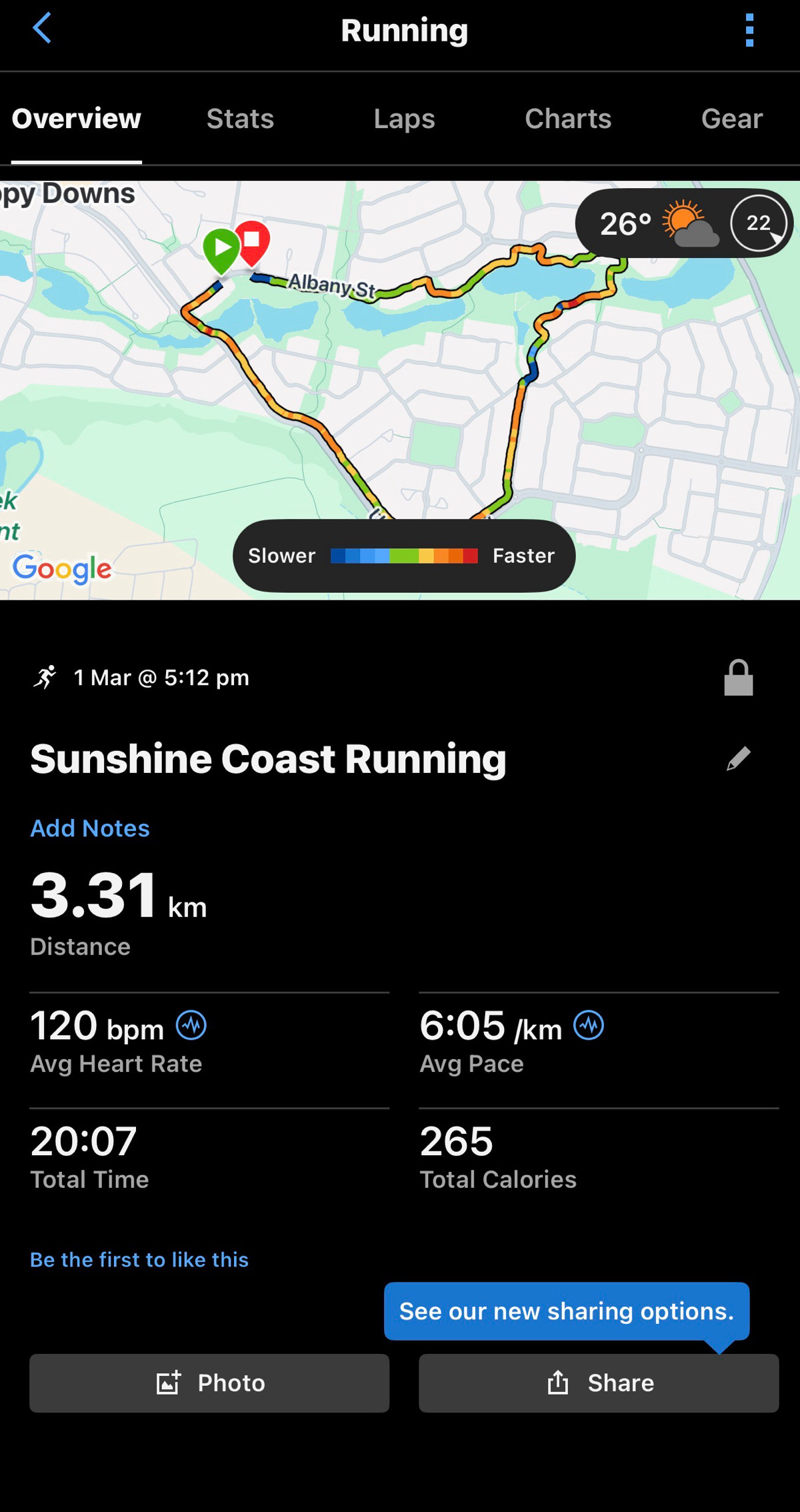Open the running route map
800x1512 pixels.
[400, 400]
